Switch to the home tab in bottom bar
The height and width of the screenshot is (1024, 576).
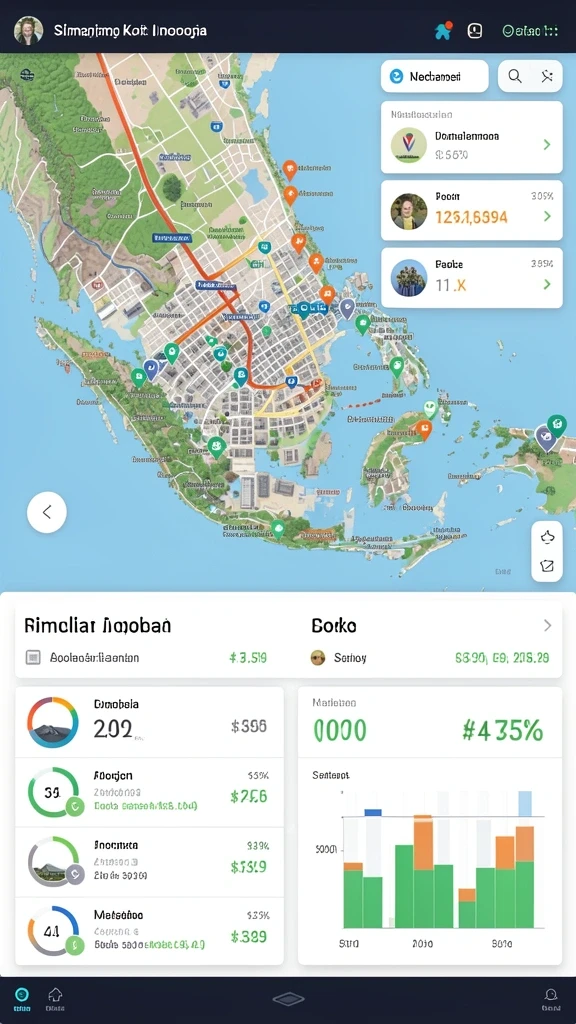click(55, 999)
